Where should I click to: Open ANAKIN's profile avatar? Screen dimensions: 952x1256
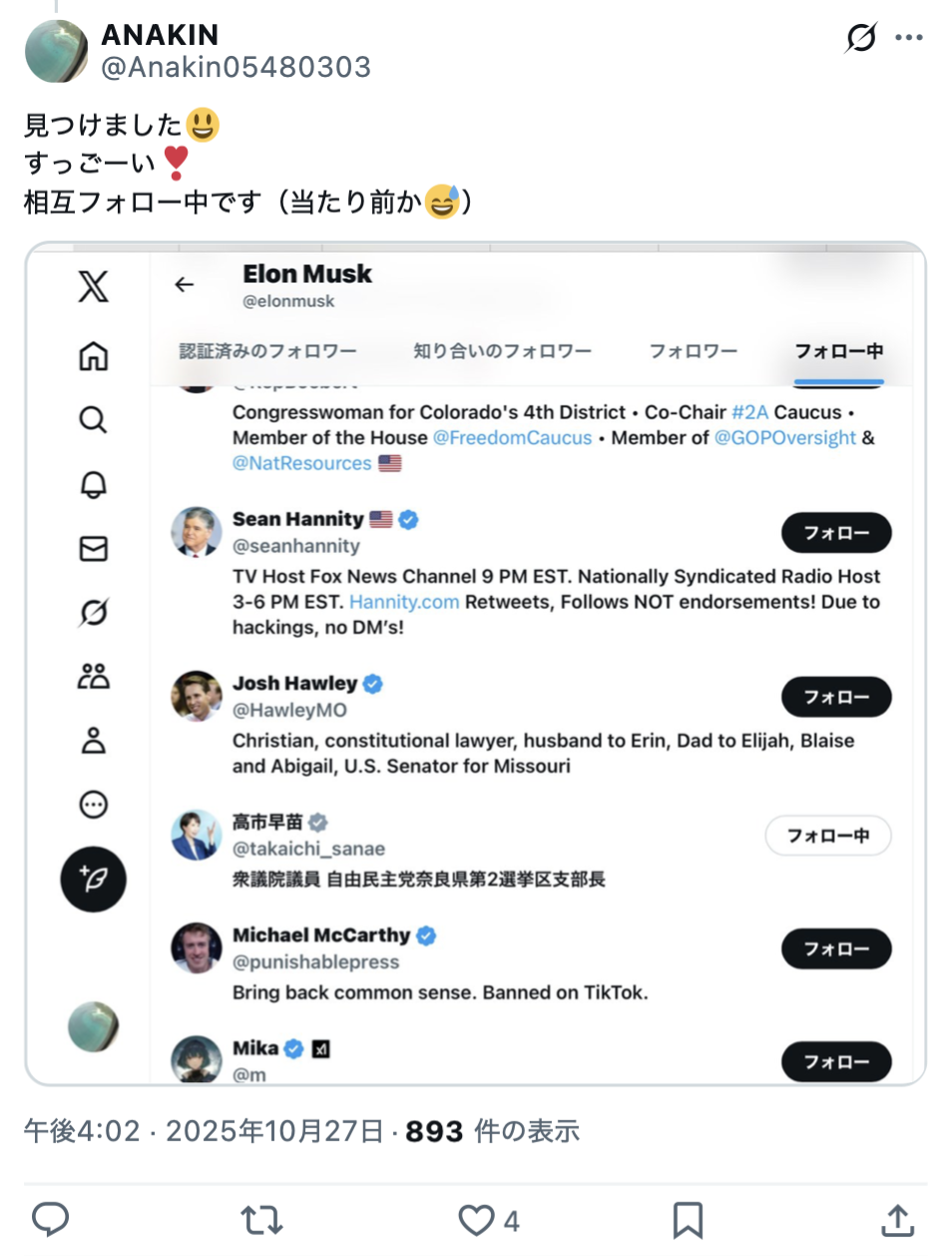[x=56, y=51]
